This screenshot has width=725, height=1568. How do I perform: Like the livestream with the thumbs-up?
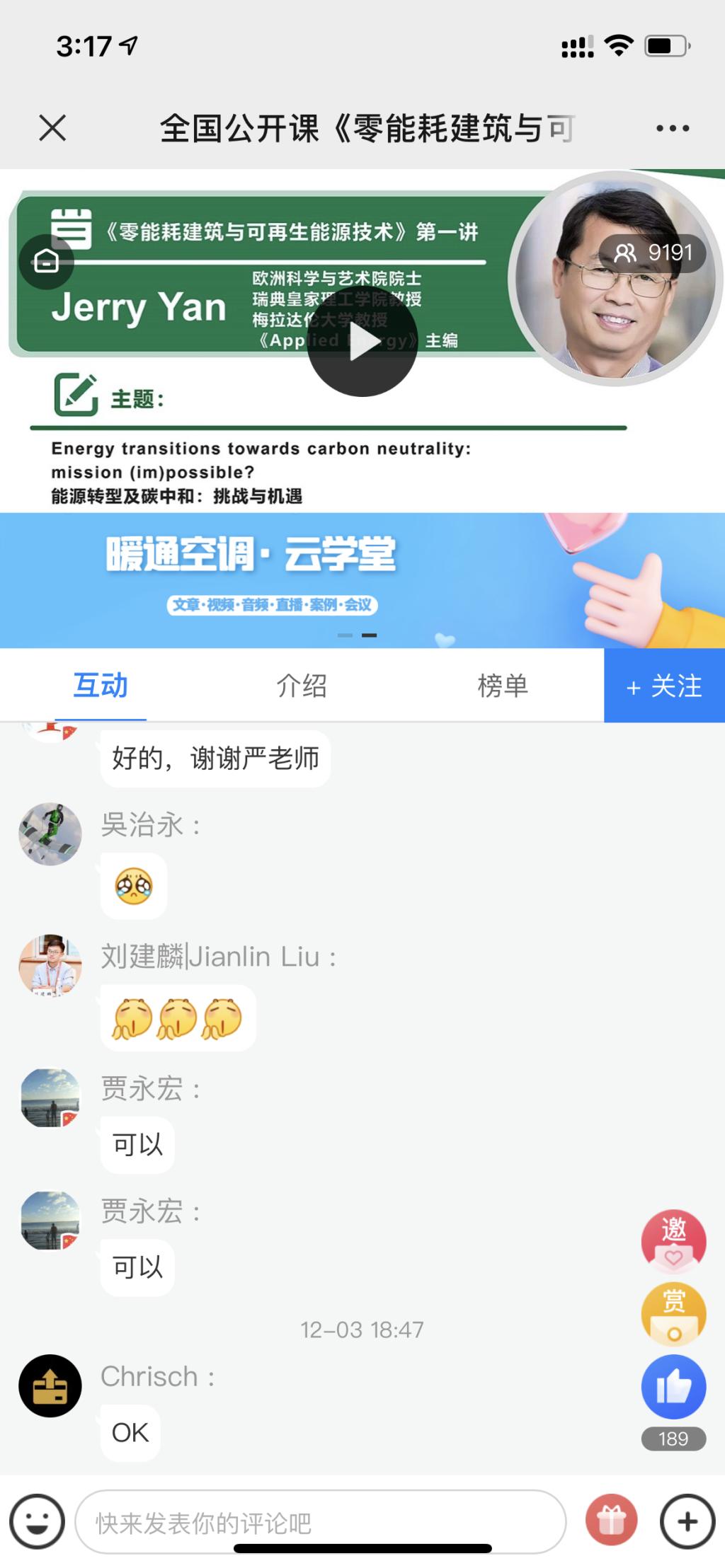coord(673,1387)
